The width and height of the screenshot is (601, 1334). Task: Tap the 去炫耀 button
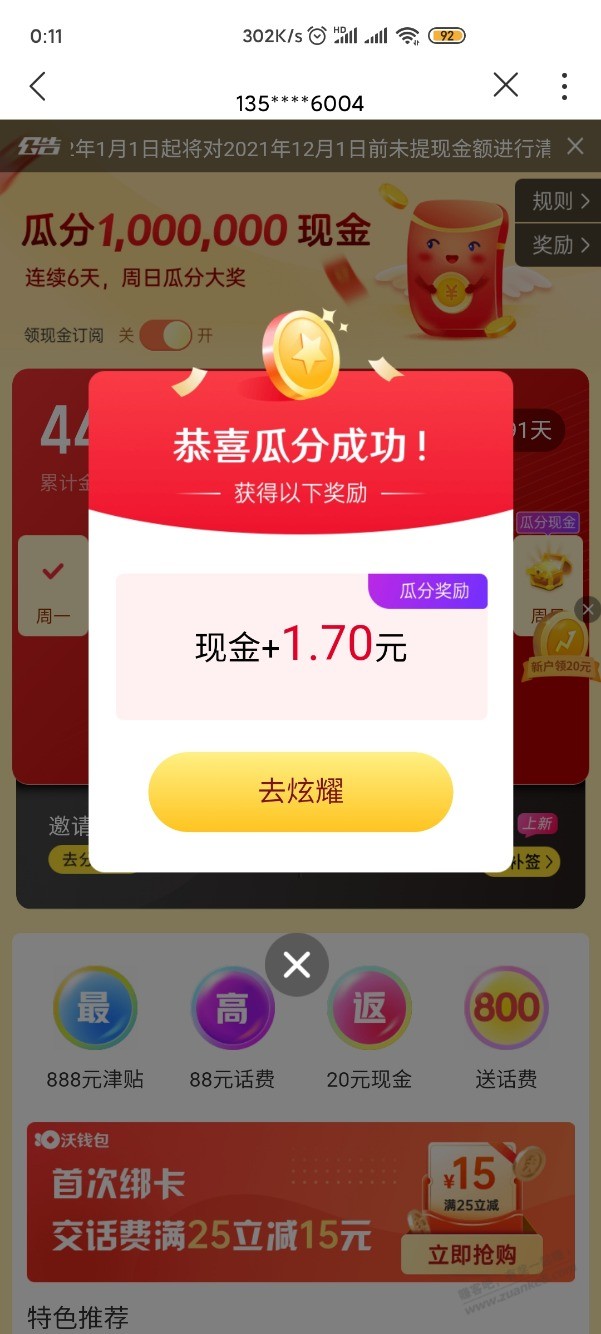[300, 792]
